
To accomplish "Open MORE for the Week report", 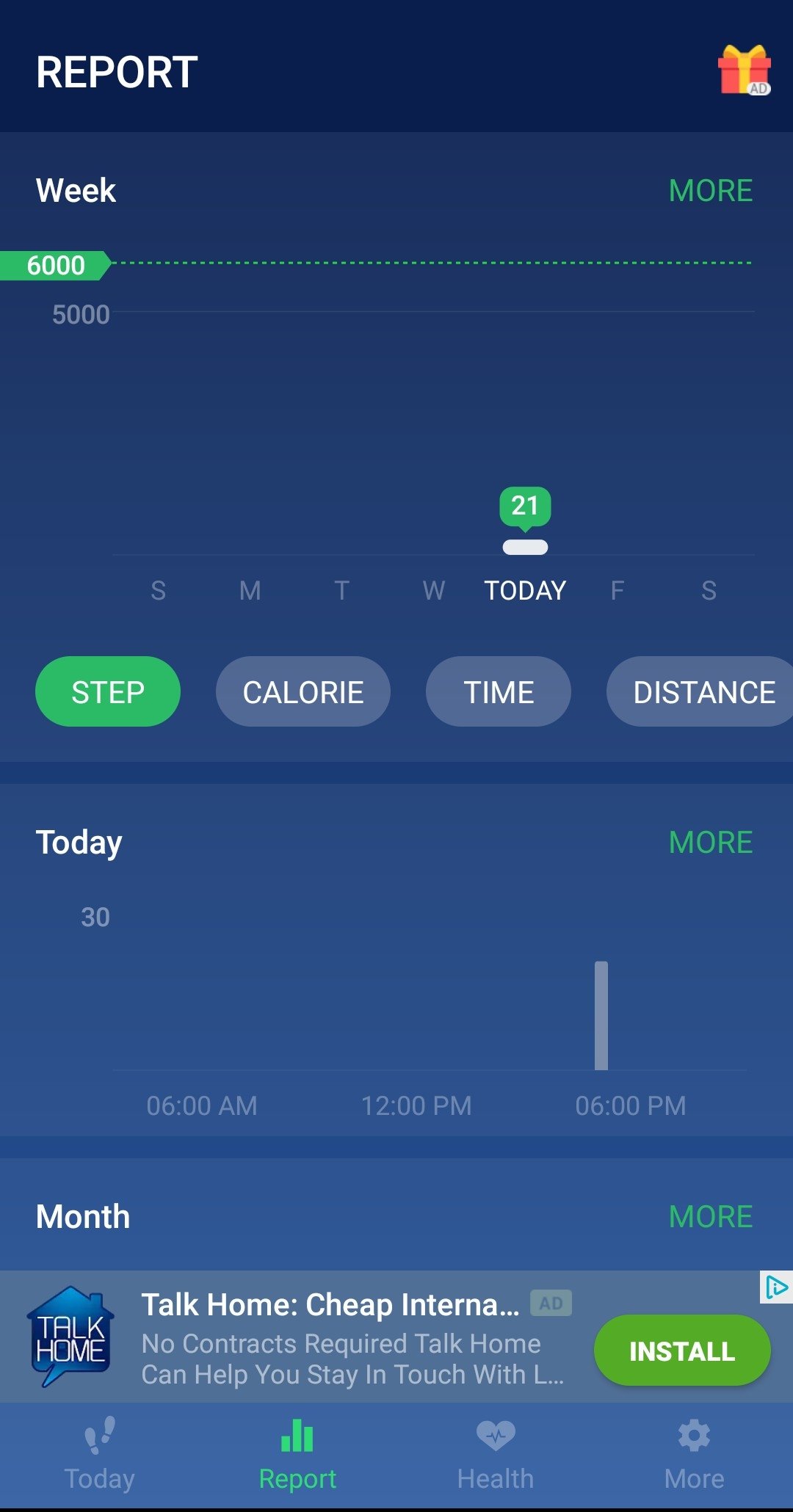I will coord(710,191).
